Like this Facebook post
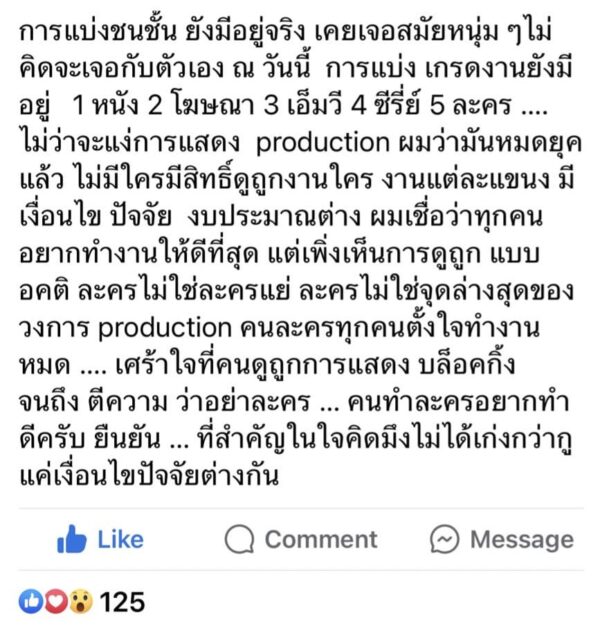 point(100,540)
